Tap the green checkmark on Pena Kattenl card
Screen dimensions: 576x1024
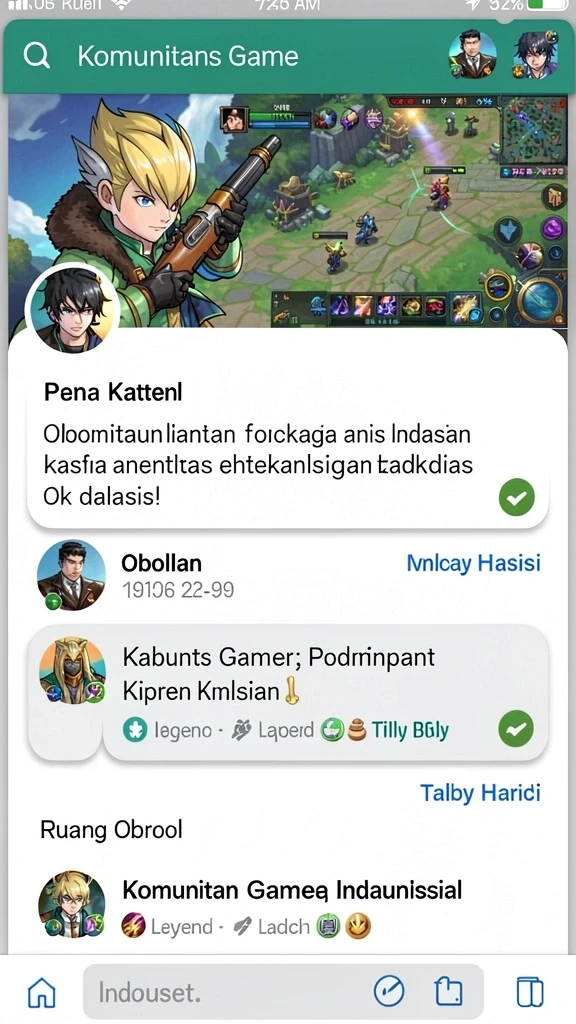click(x=517, y=497)
